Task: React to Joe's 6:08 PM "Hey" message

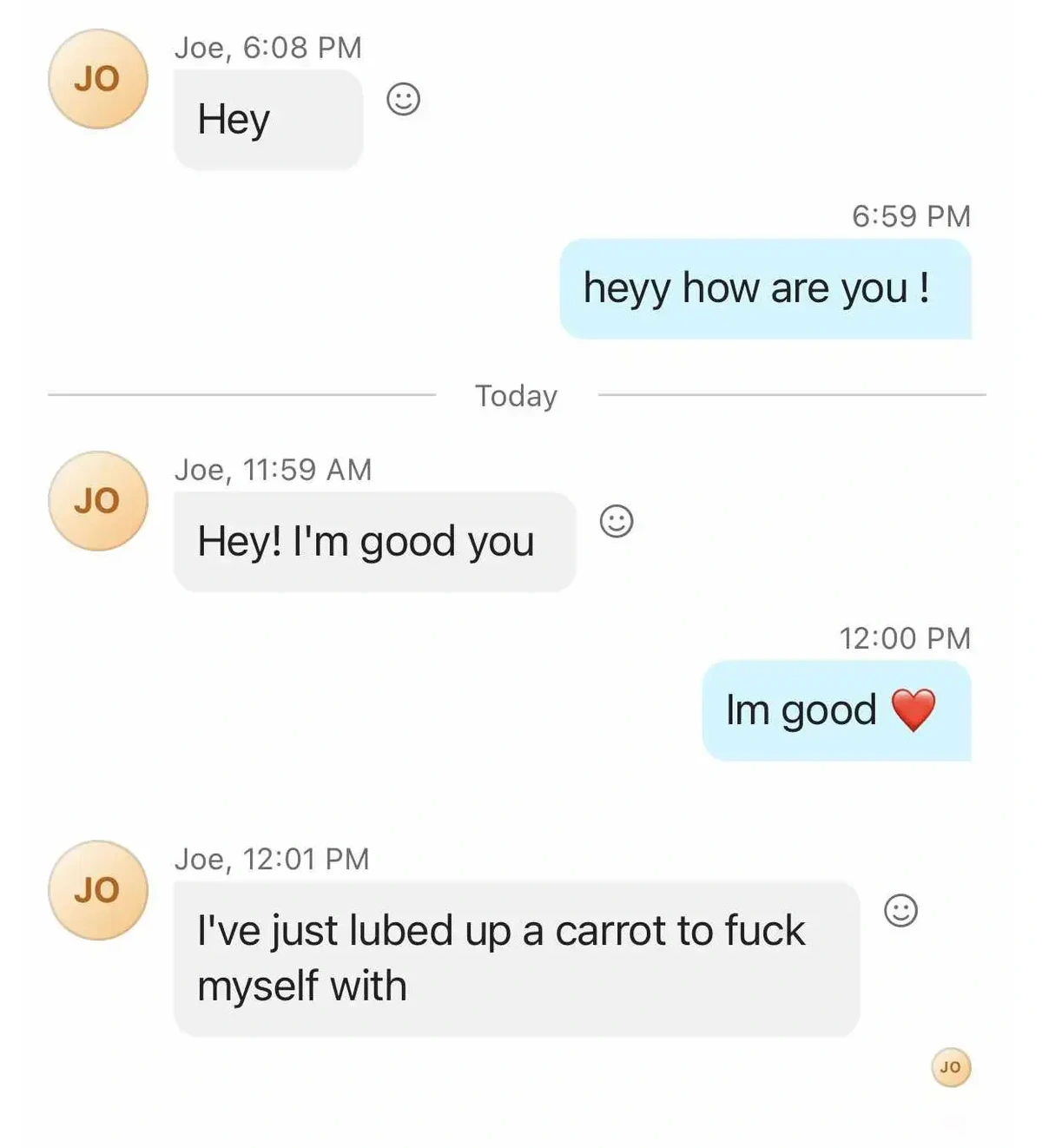Action: (x=403, y=99)
